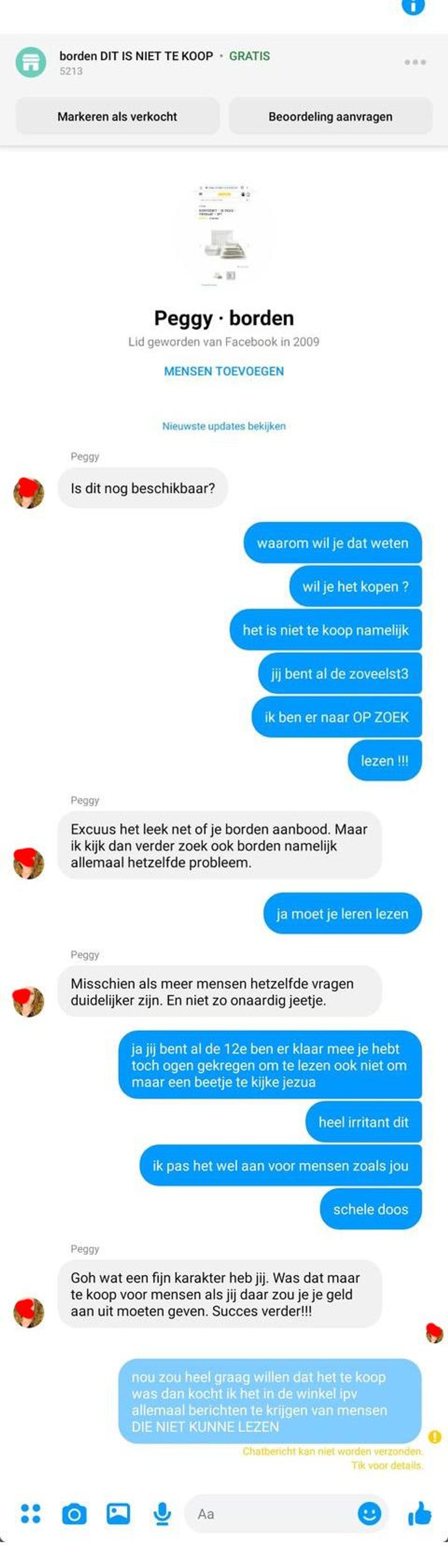Tap Markeren als verkocht button
The height and width of the screenshot is (1568, 448).
point(118,116)
